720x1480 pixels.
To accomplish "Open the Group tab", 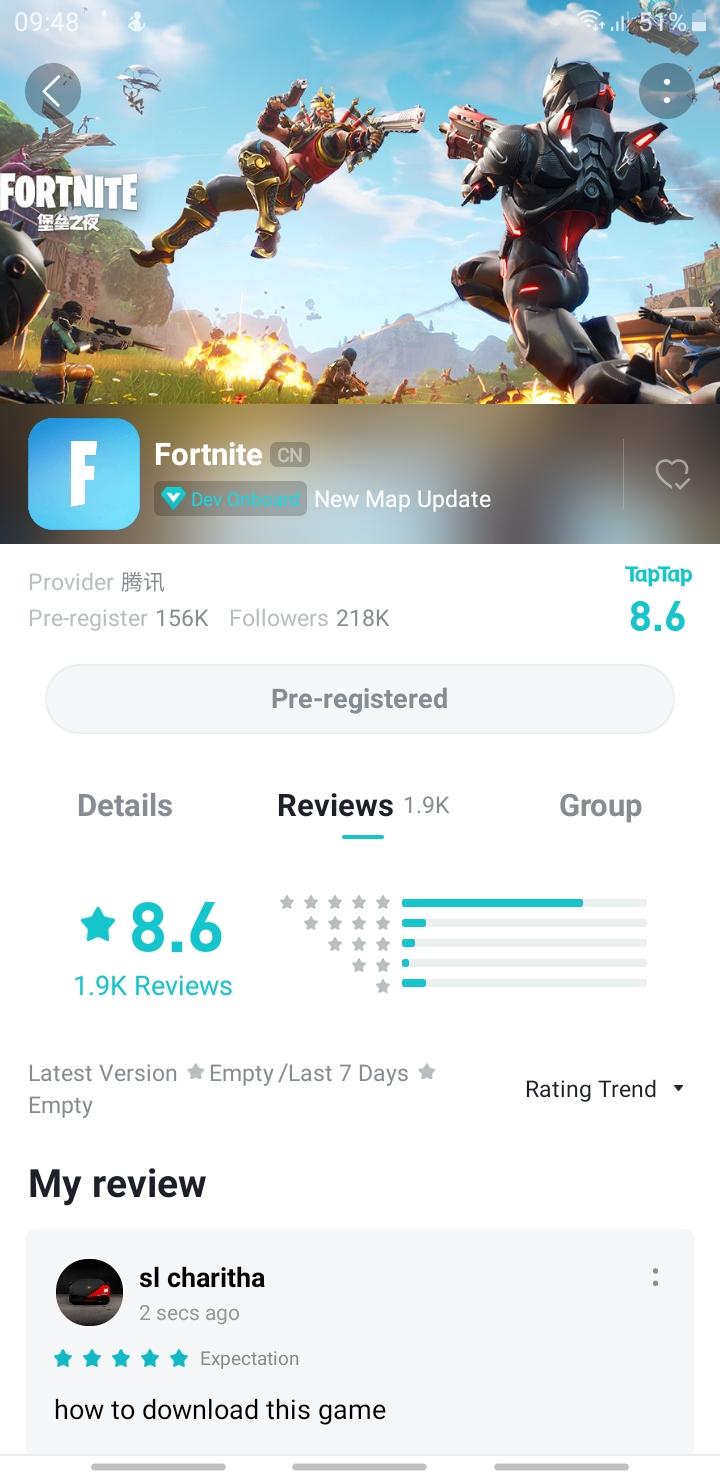I will pyautogui.click(x=600, y=805).
